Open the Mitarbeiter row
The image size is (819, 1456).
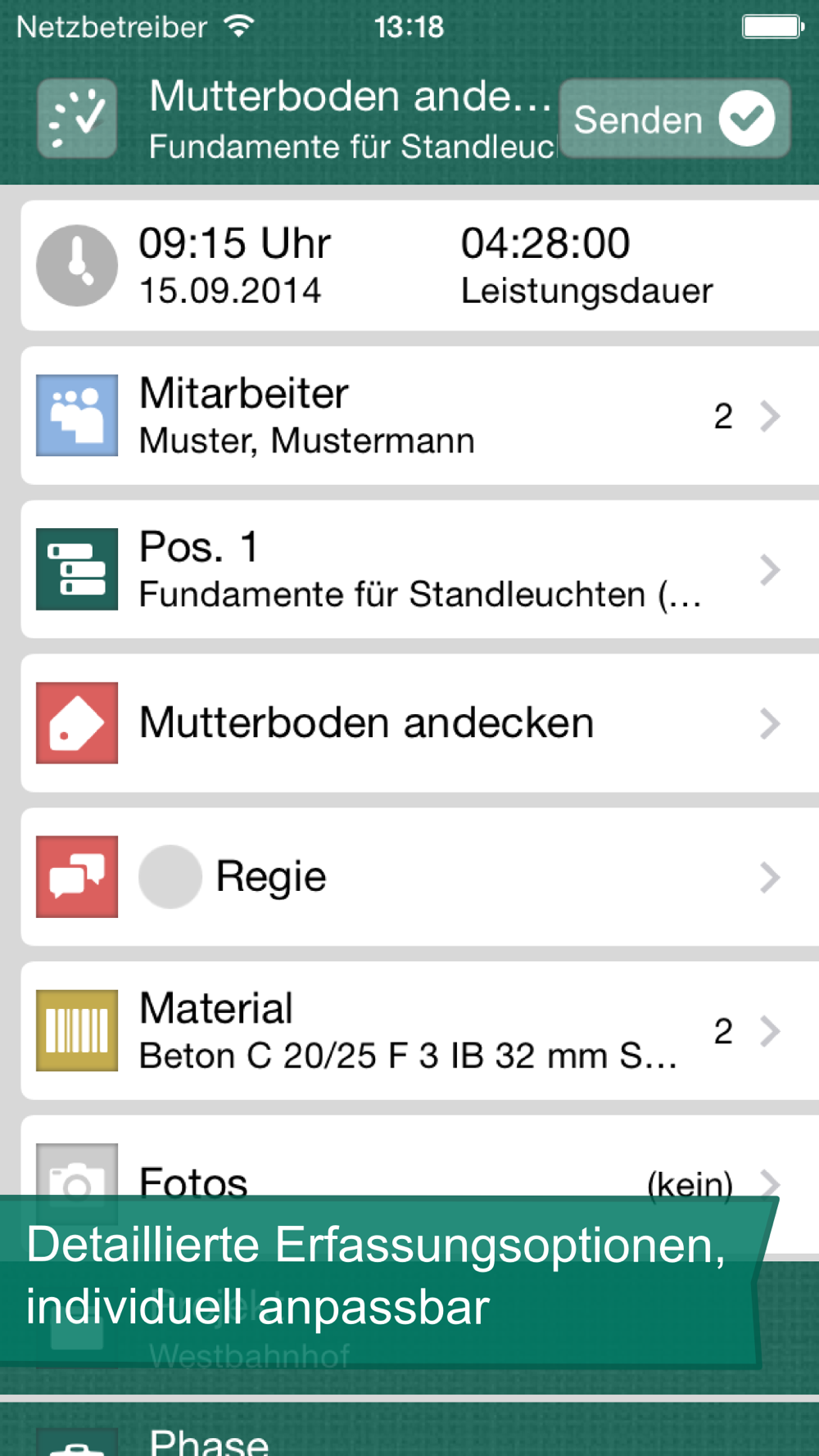pos(420,416)
